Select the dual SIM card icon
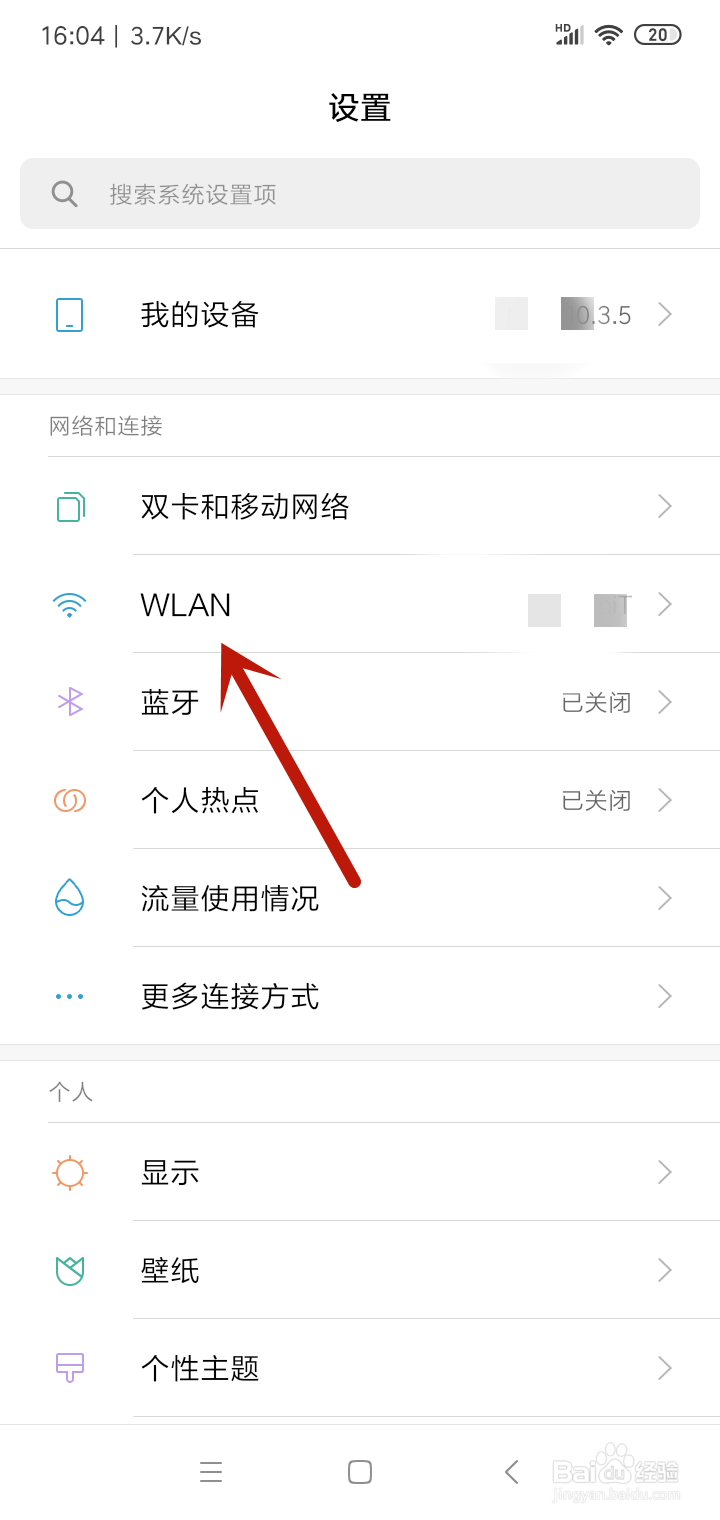The height and width of the screenshot is (1520, 720). point(69,507)
